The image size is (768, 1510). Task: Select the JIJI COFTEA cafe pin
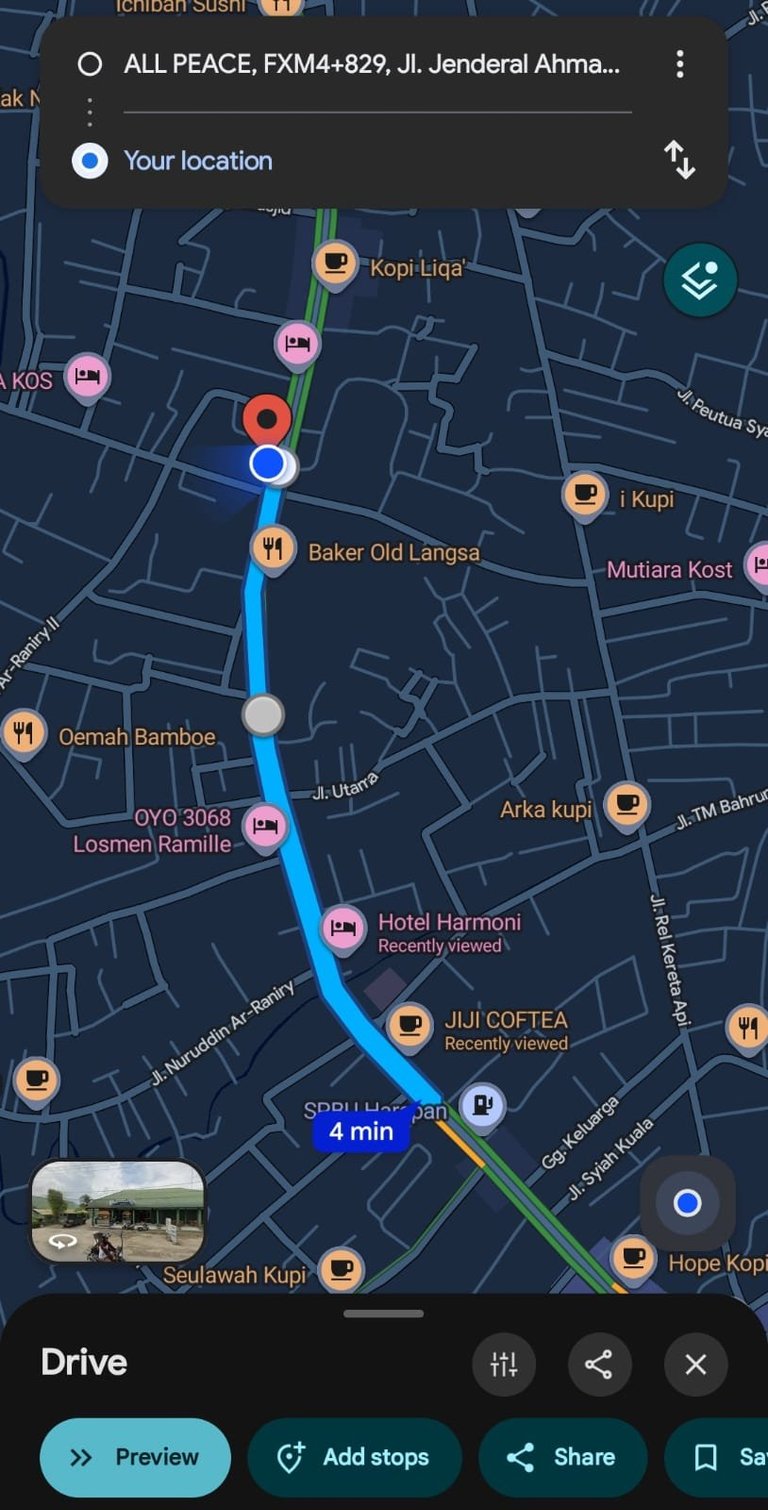tap(408, 1023)
